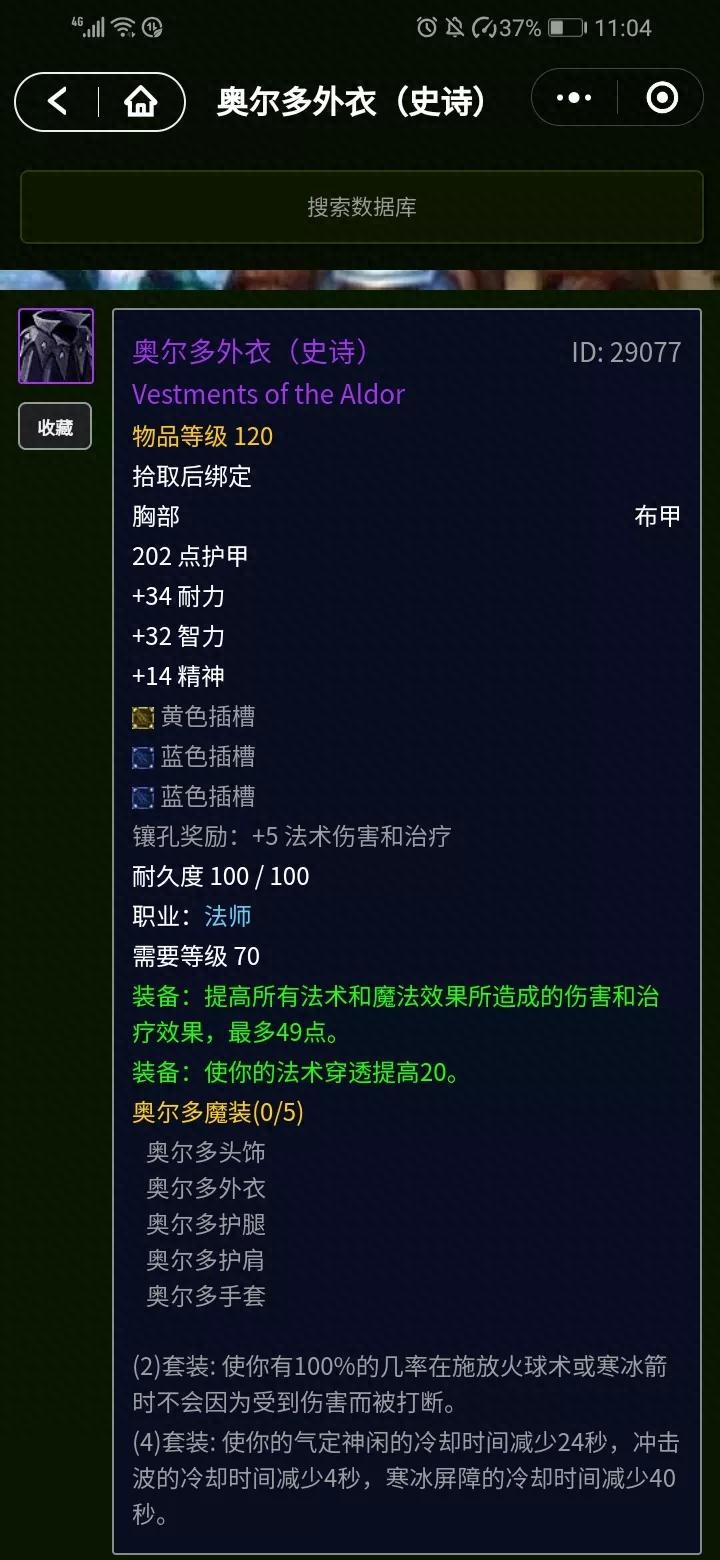Open the 奥尔多护腿 set piece
The image size is (720, 1560).
click(x=205, y=1224)
